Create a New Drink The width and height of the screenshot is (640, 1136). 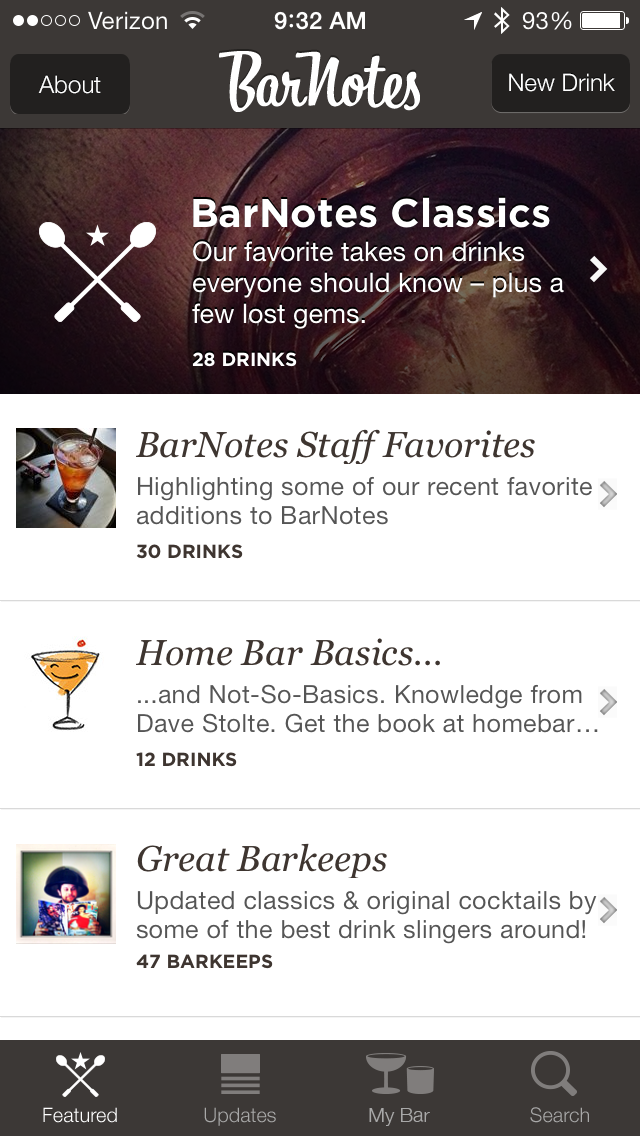pos(560,83)
